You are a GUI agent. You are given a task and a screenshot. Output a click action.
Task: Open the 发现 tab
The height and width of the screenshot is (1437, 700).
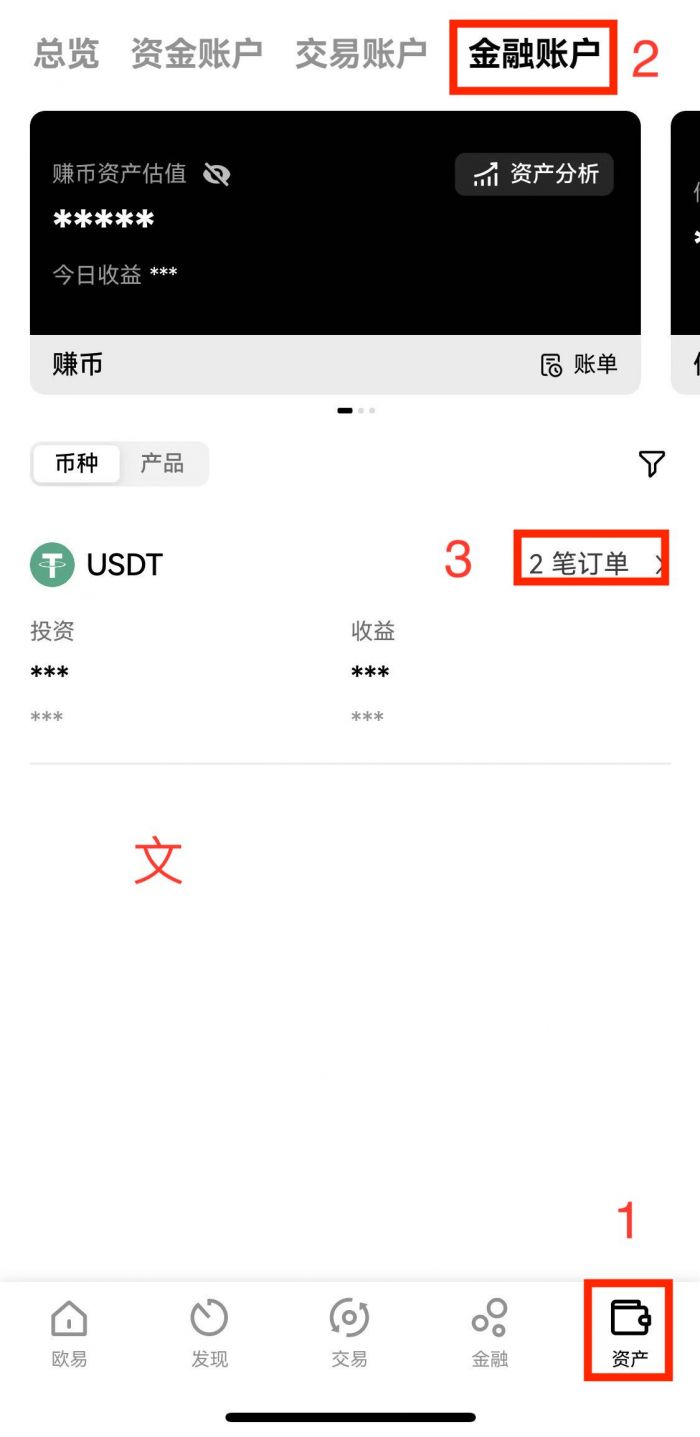[x=209, y=1332]
